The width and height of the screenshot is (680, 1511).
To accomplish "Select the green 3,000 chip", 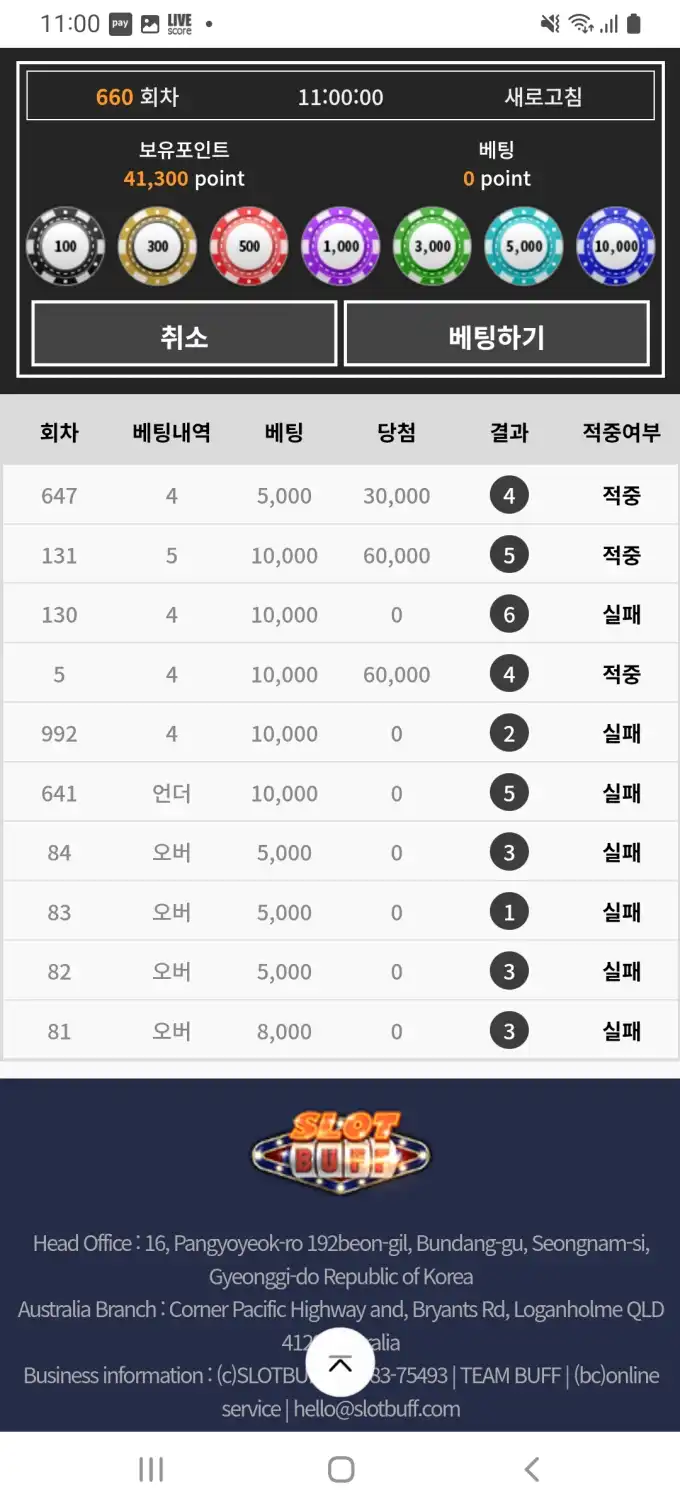I will [432, 246].
